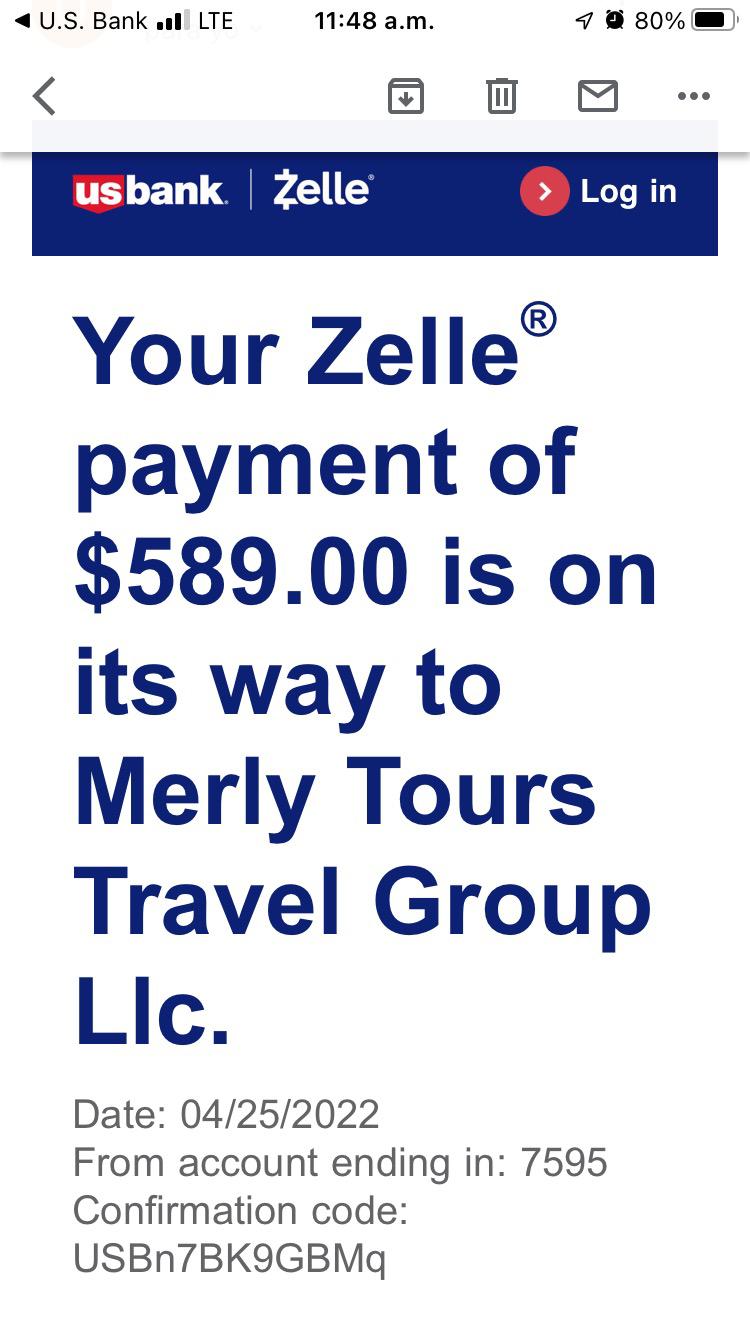Viewport: 750px width, 1334px height.
Task: Mark the email as unread
Action: pyautogui.click(x=598, y=96)
